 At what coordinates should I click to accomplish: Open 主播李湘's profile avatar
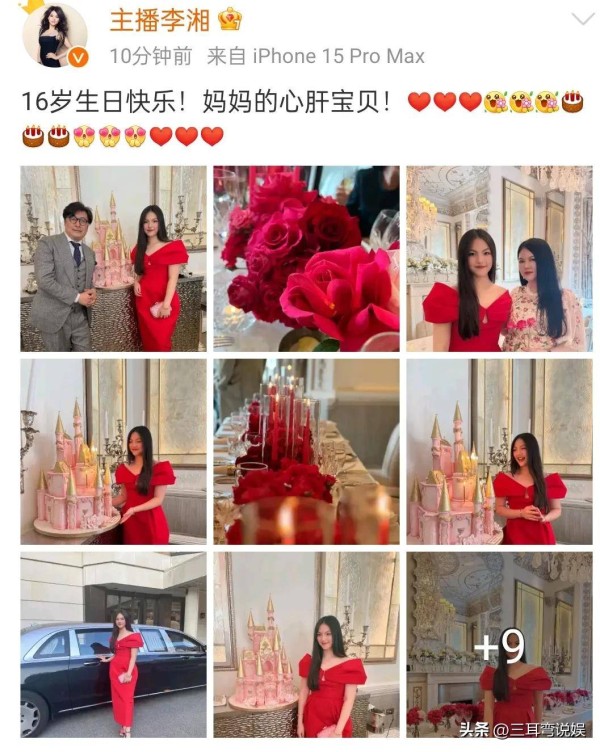click(54, 34)
